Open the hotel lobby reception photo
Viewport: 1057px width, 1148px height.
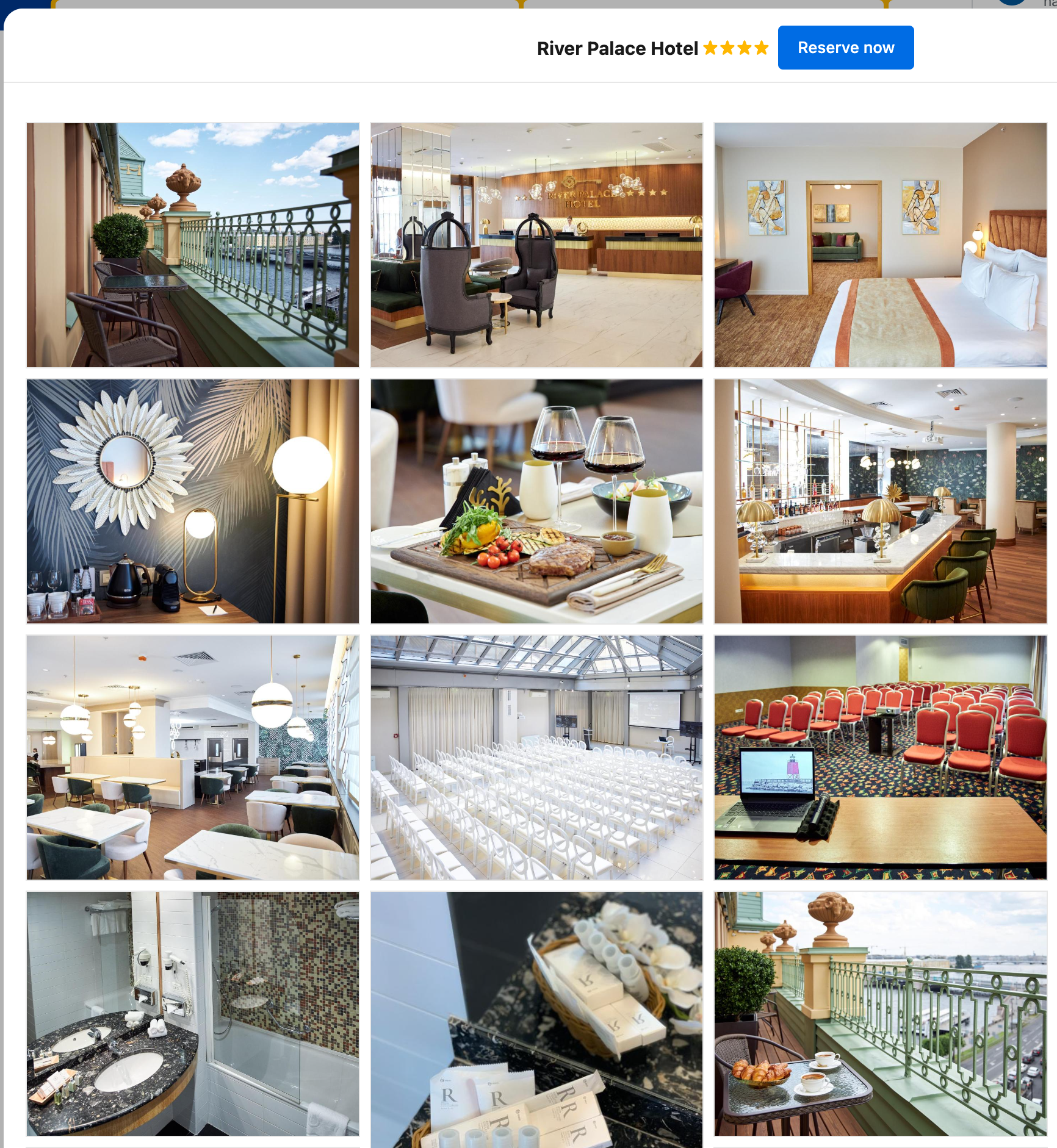coord(536,245)
